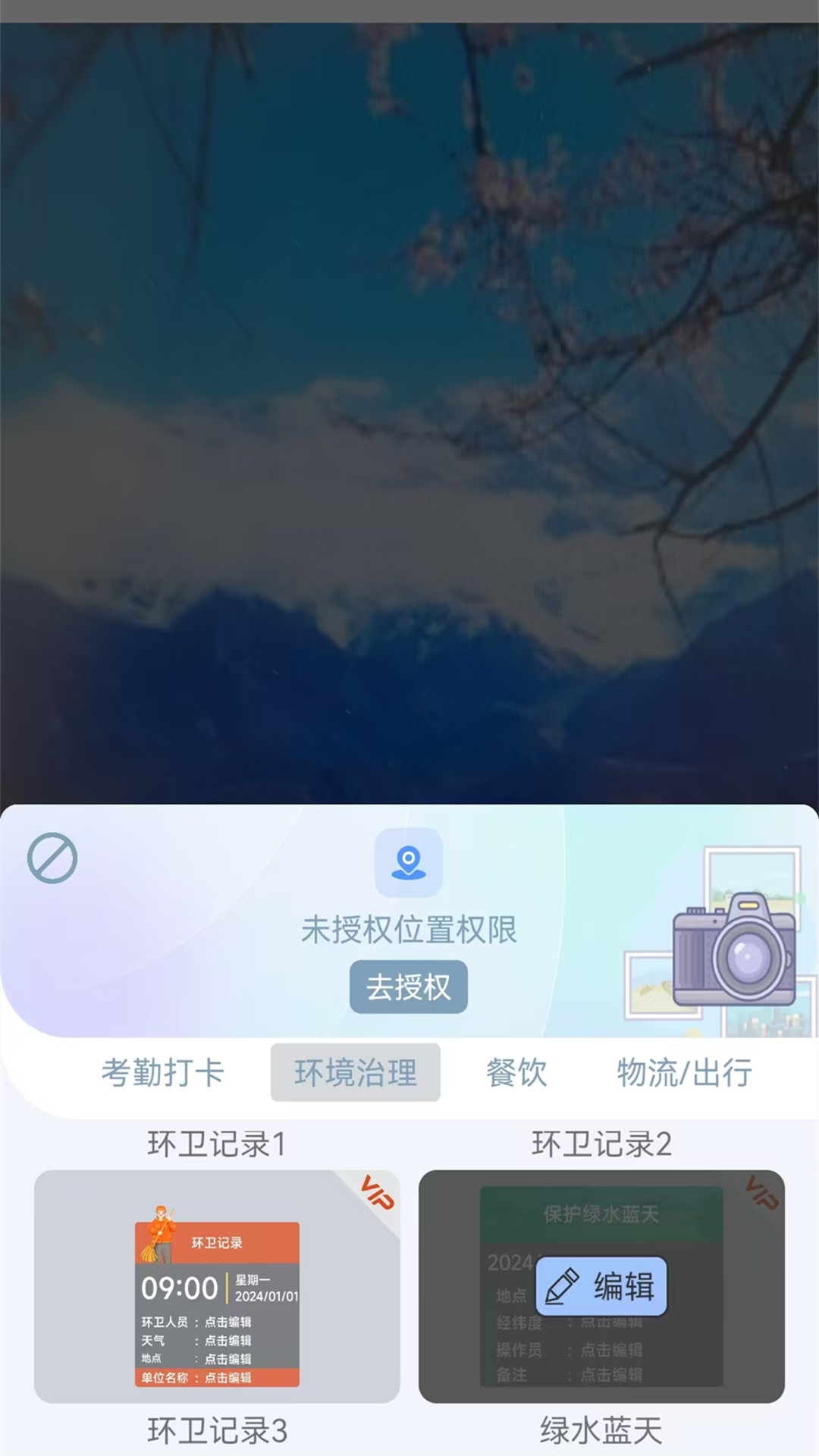Click the 编辑 edit button

[601, 1287]
